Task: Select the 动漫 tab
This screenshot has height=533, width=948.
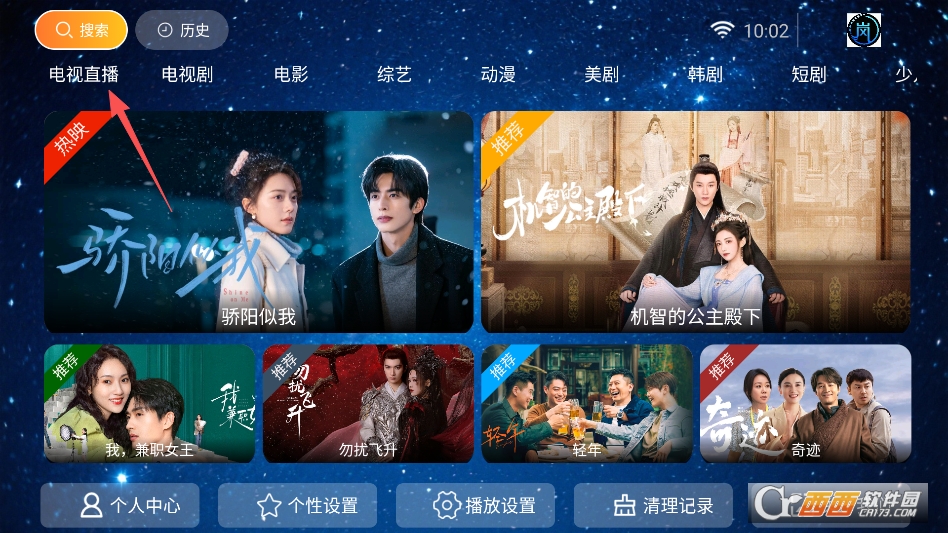Action: [498, 75]
